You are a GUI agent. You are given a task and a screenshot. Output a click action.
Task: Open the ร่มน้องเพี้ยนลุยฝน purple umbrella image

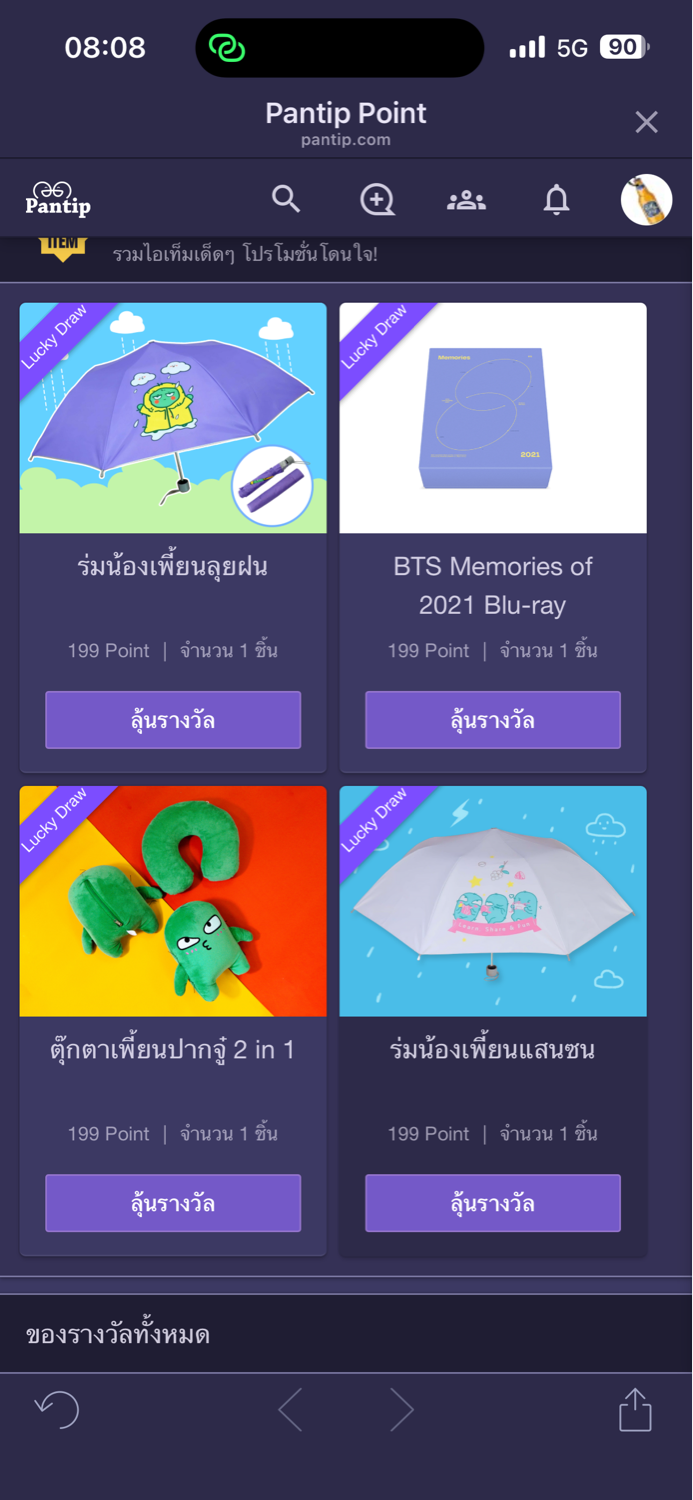click(x=173, y=418)
